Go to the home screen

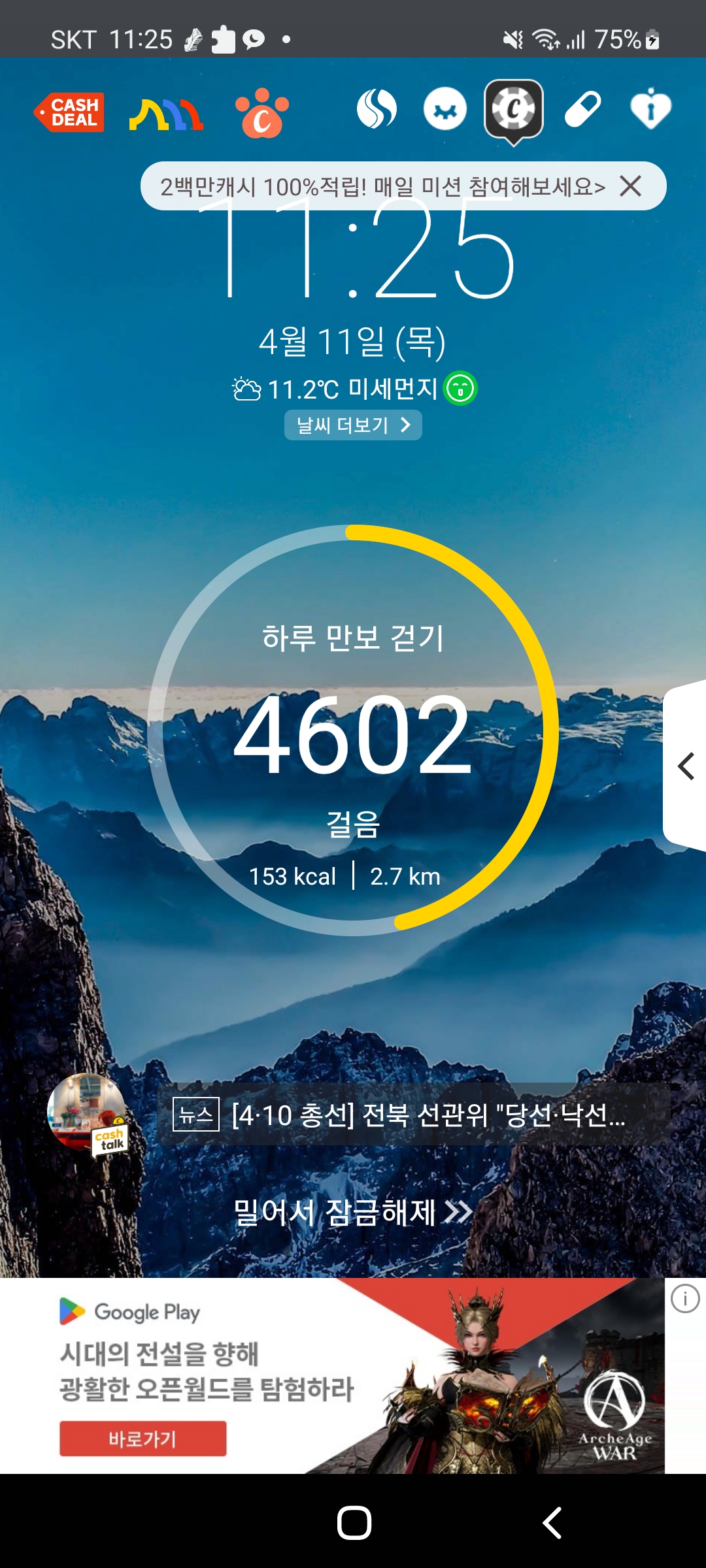click(x=354, y=1523)
